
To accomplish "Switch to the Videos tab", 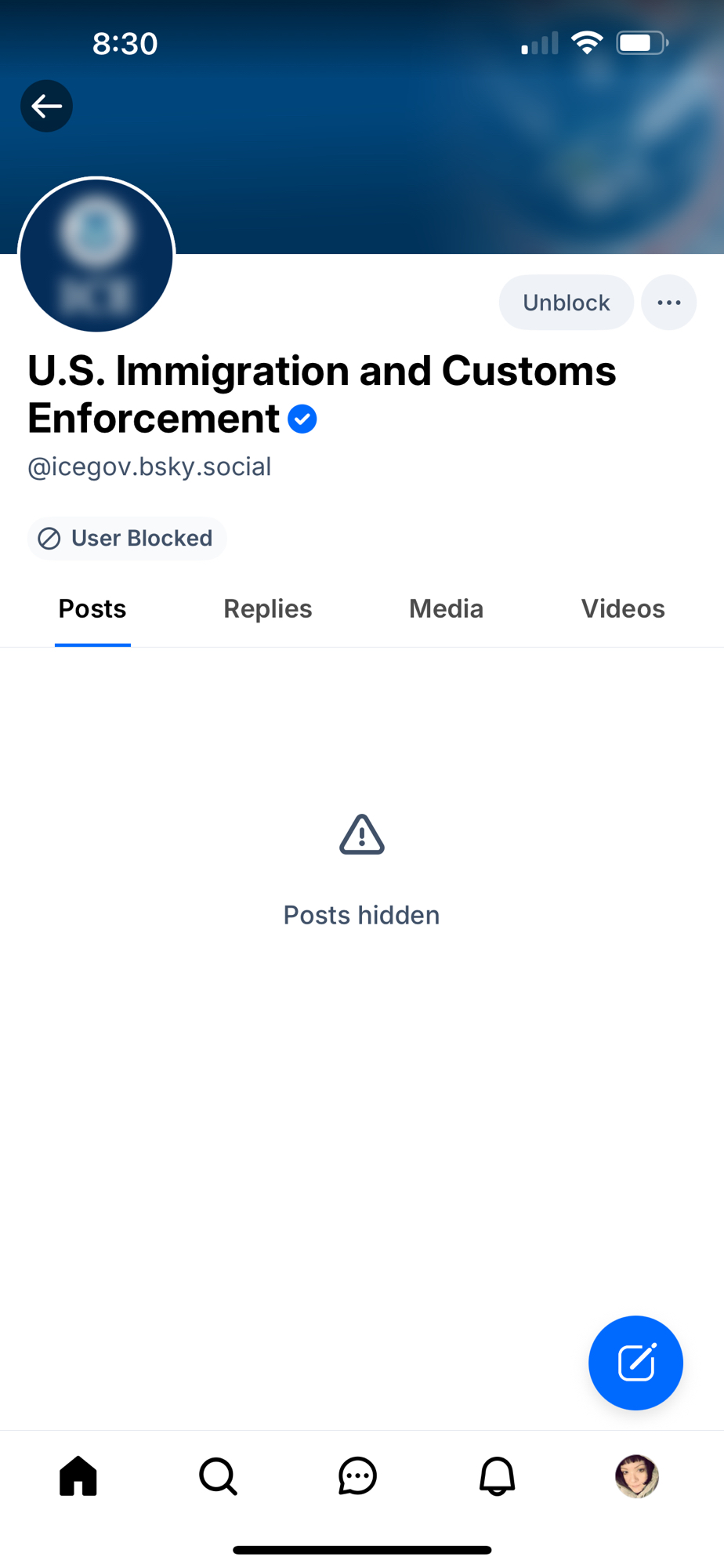I will (623, 609).
